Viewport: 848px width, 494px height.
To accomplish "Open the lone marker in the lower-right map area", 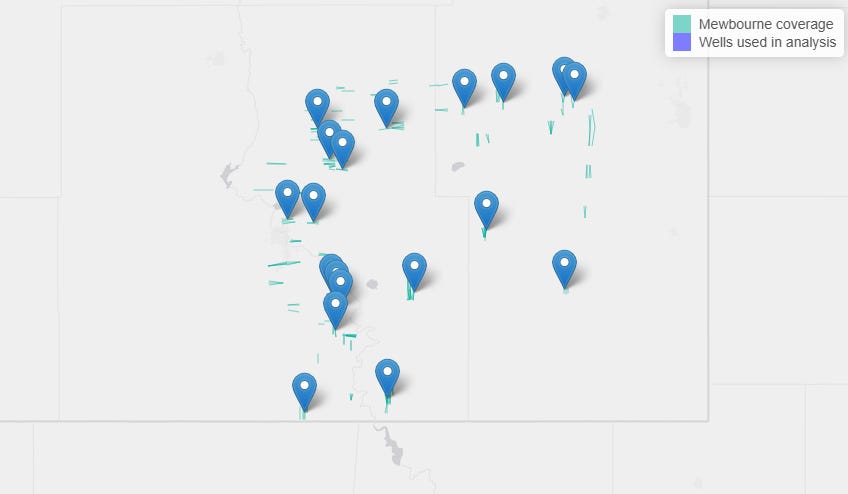I will 564,267.
